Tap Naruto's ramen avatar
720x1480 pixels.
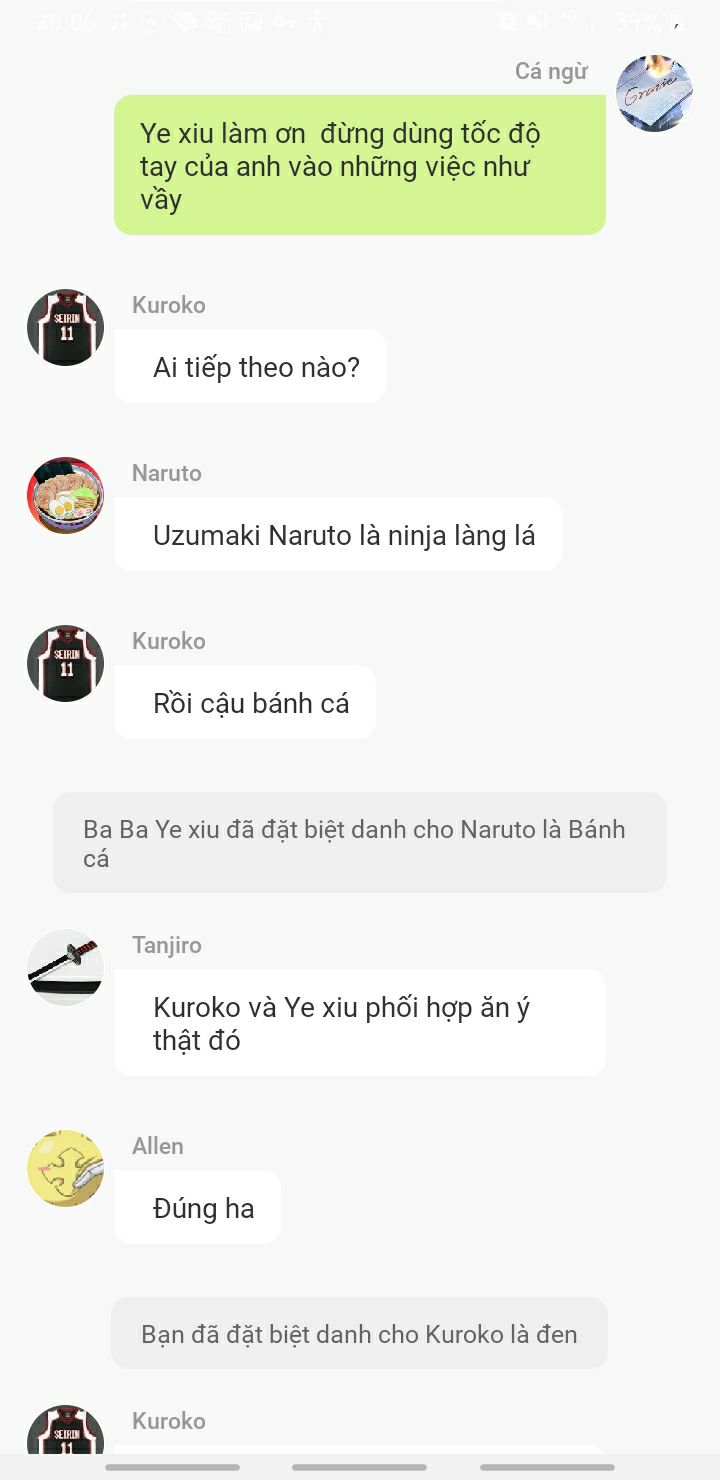point(65,496)
